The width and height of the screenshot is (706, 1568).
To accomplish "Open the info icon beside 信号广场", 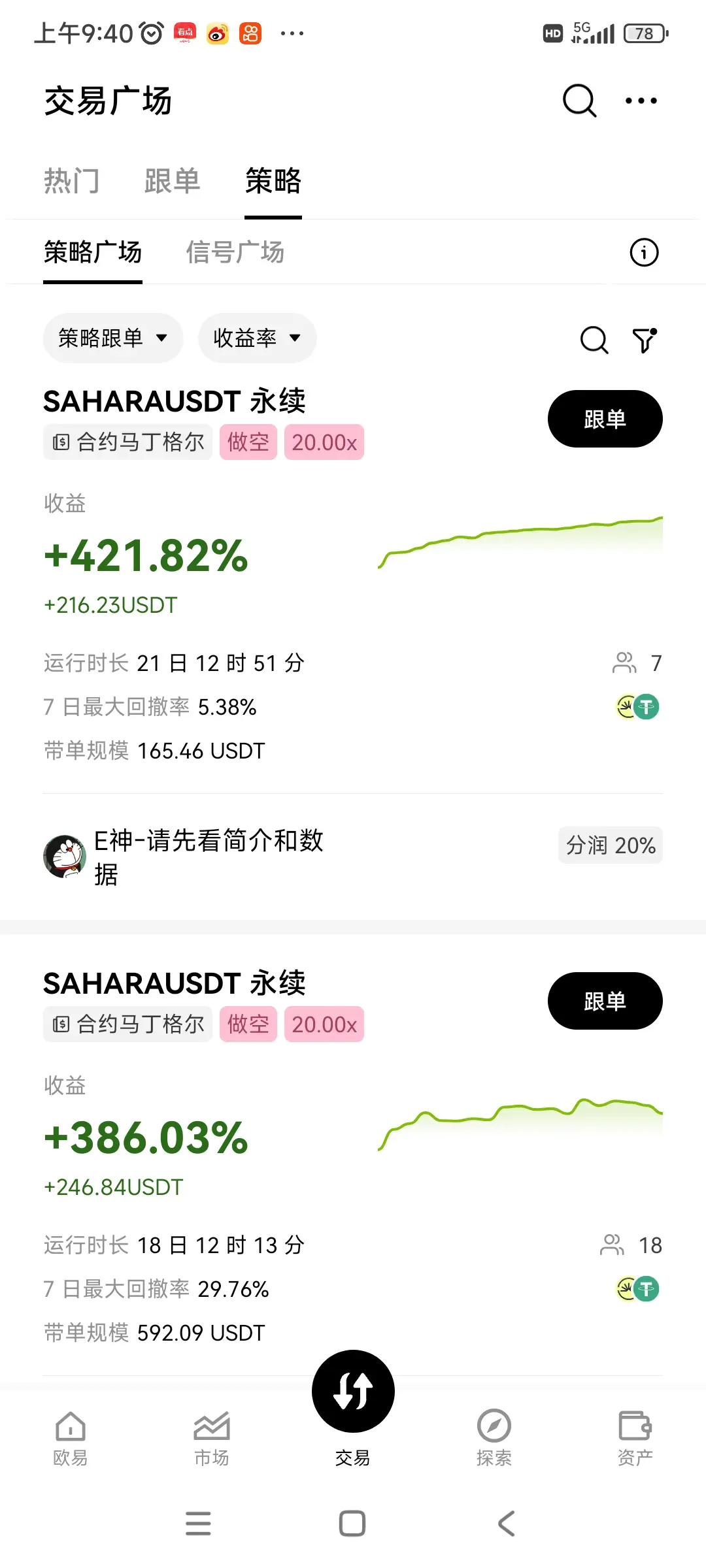I will click(x=644, y=252).
